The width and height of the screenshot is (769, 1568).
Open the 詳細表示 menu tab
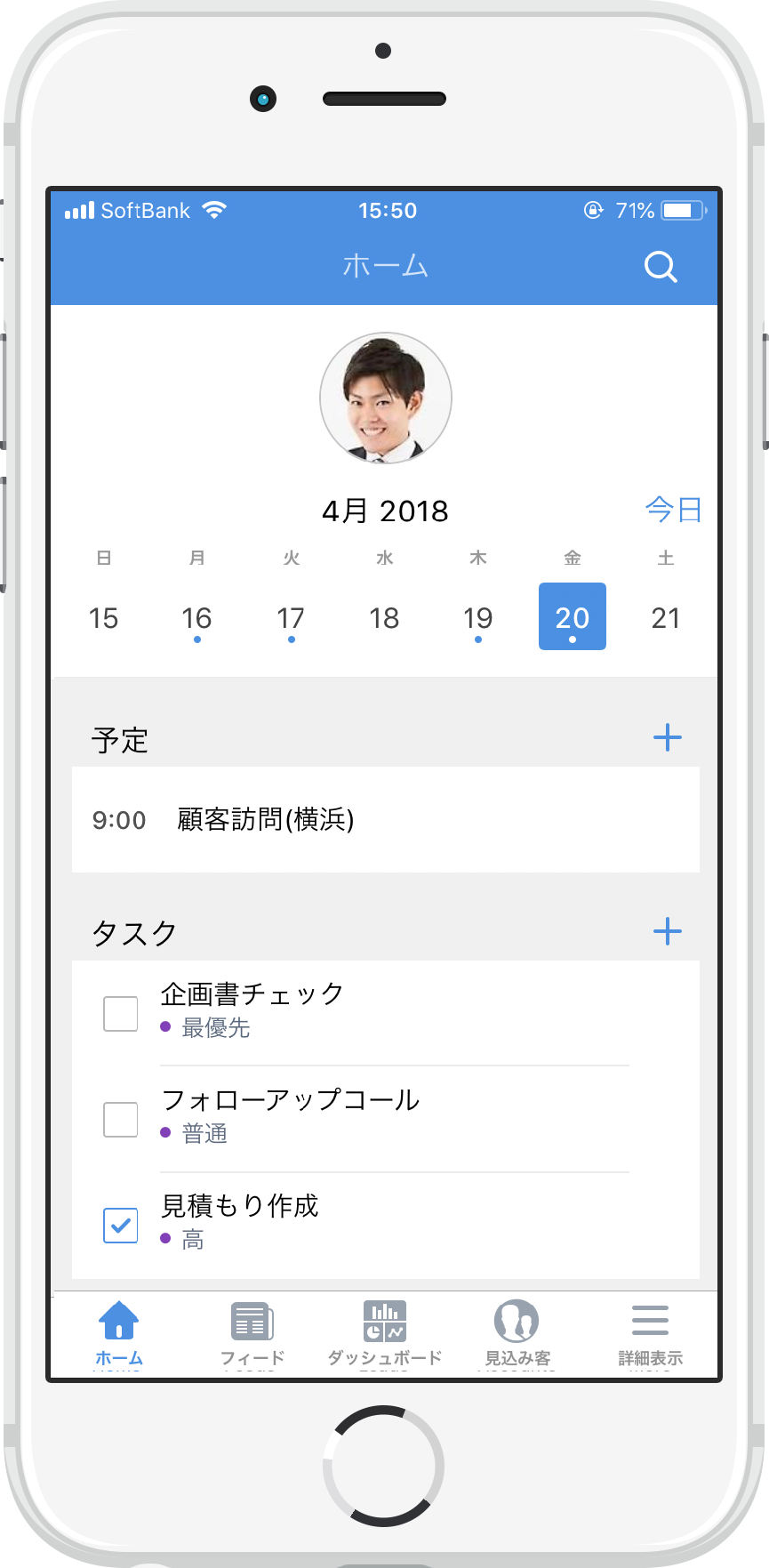click(x=650, y=1332)
